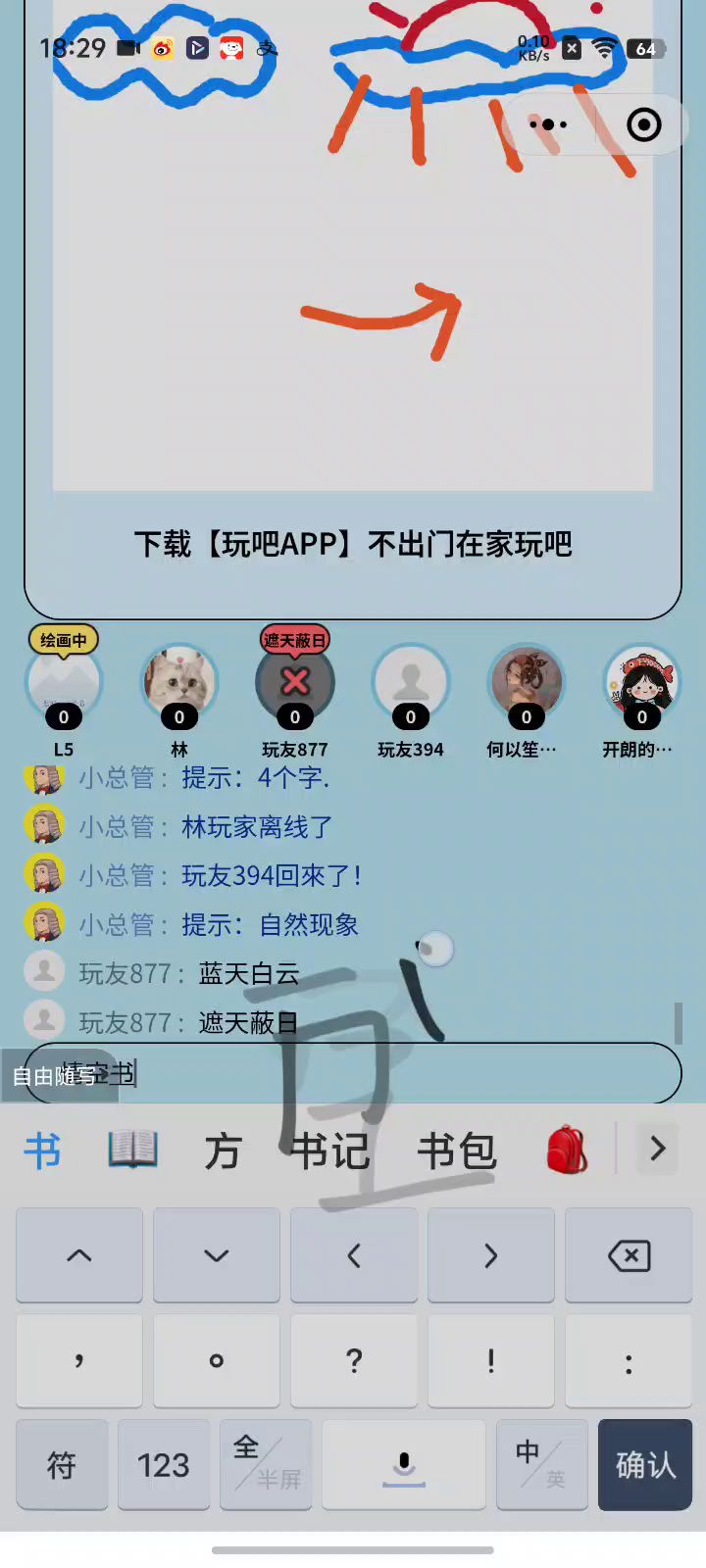Open the 符 symbols keyboard
Viewport: 706px width, 1568px height.
(x=62, y=1465)
